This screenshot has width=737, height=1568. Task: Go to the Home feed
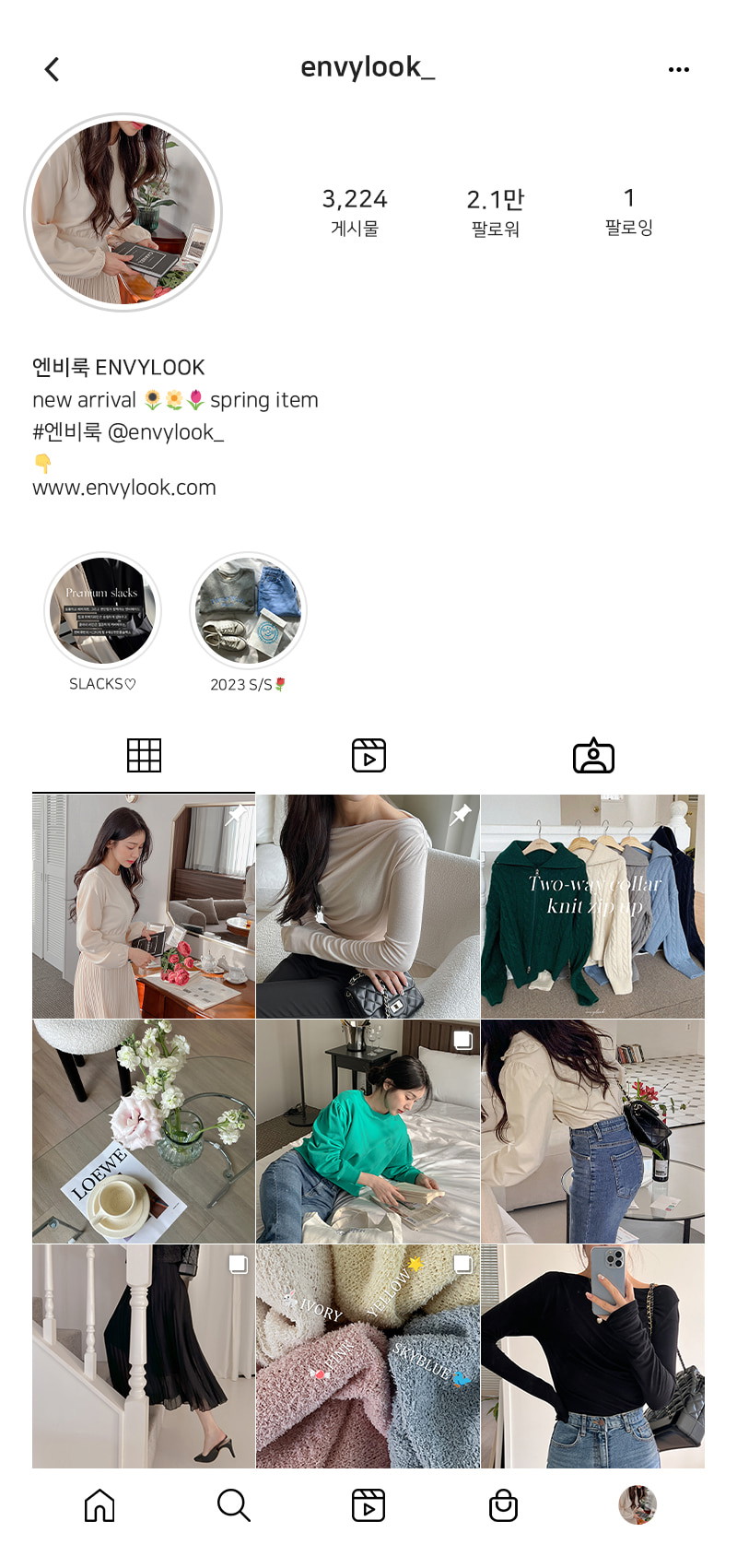coord(99,1505)
